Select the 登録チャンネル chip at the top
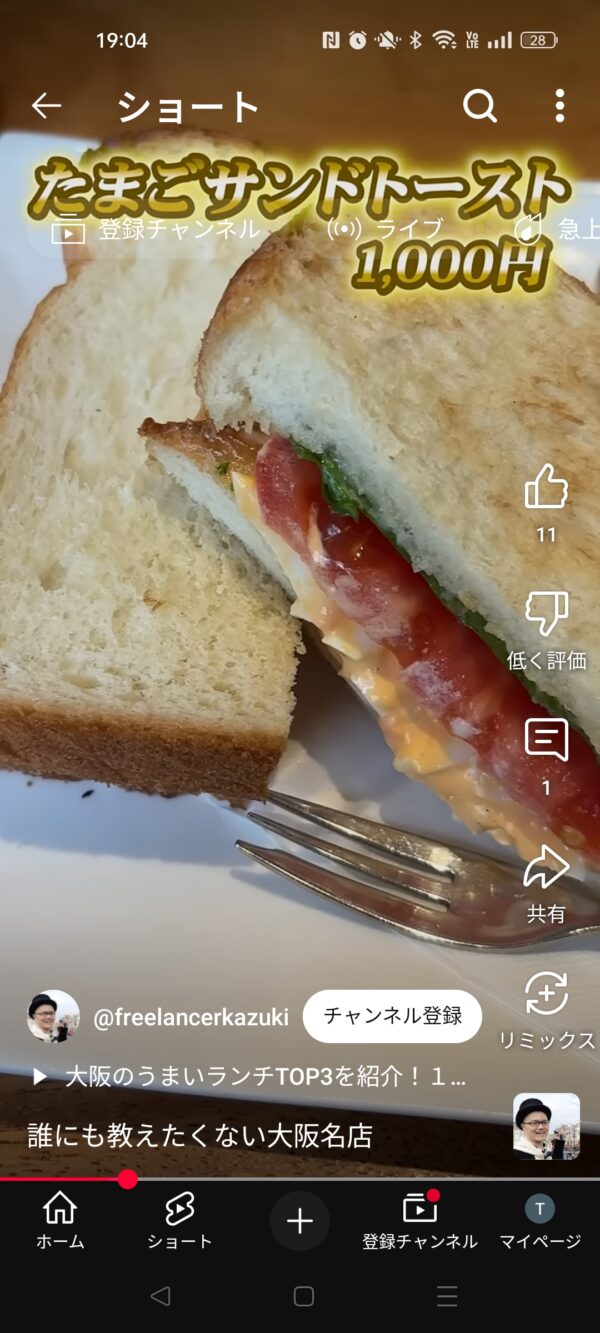Image resolution: width=600 pixels, height=1333 pixels. click(x=155, y=229)
